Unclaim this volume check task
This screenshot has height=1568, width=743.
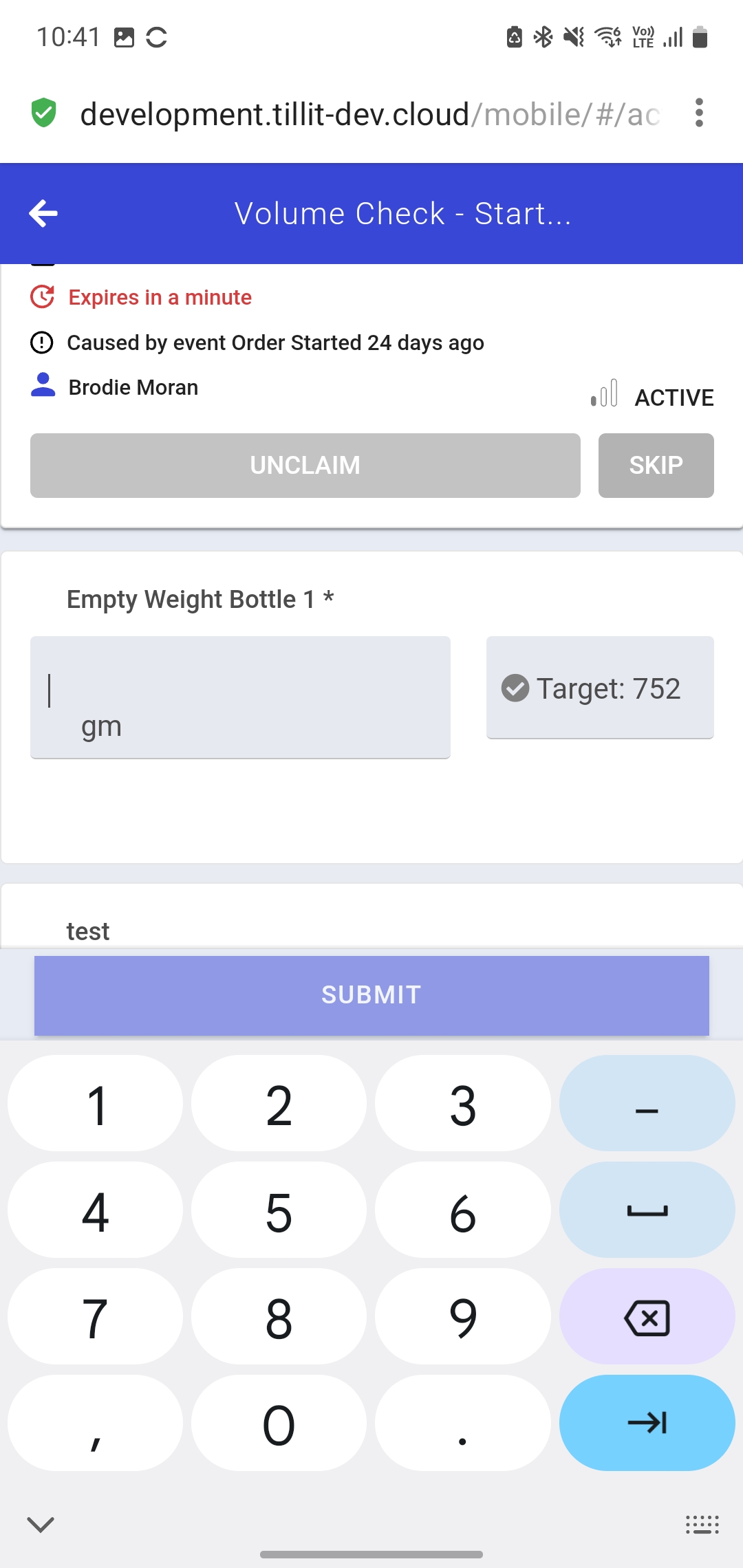(x=305, y=466)
